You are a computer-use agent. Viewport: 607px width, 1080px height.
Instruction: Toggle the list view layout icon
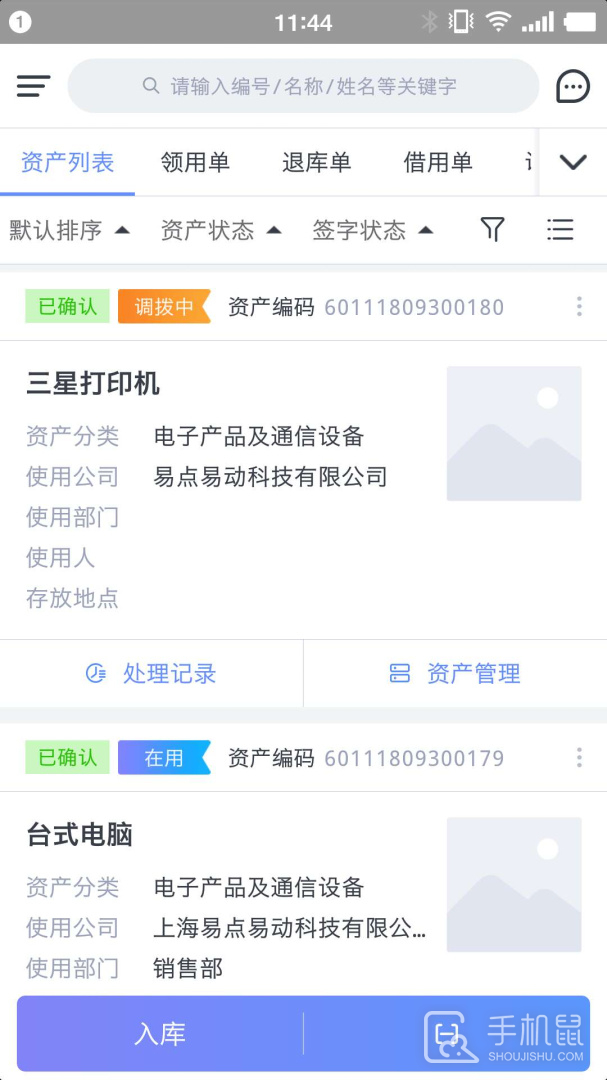(x=560, y=229)
